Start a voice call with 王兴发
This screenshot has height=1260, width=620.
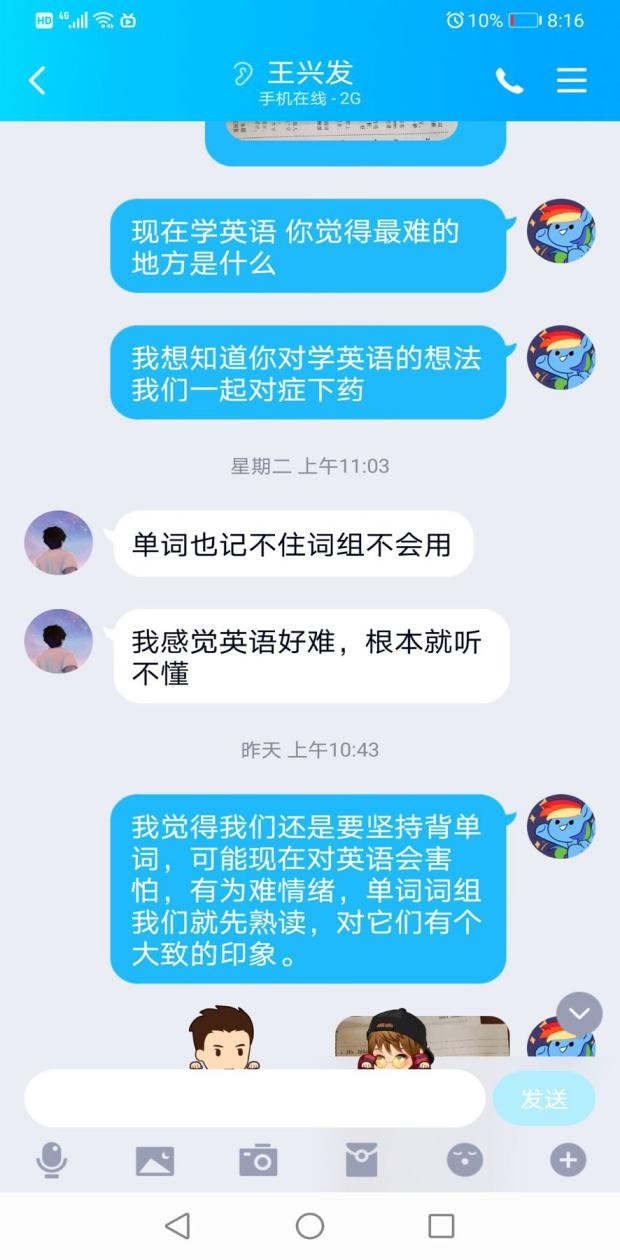509,81
